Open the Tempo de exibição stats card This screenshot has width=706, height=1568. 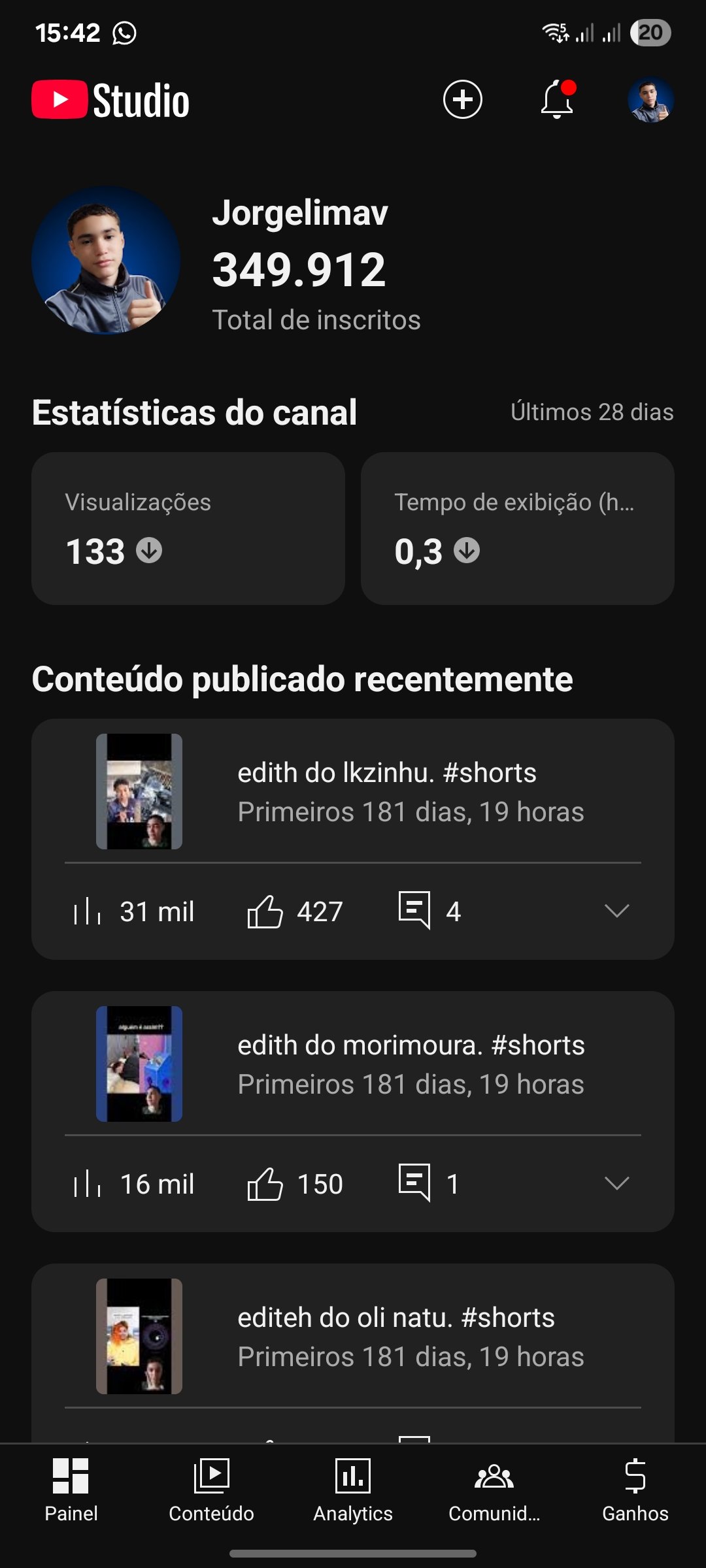click(x=517, y=528)
